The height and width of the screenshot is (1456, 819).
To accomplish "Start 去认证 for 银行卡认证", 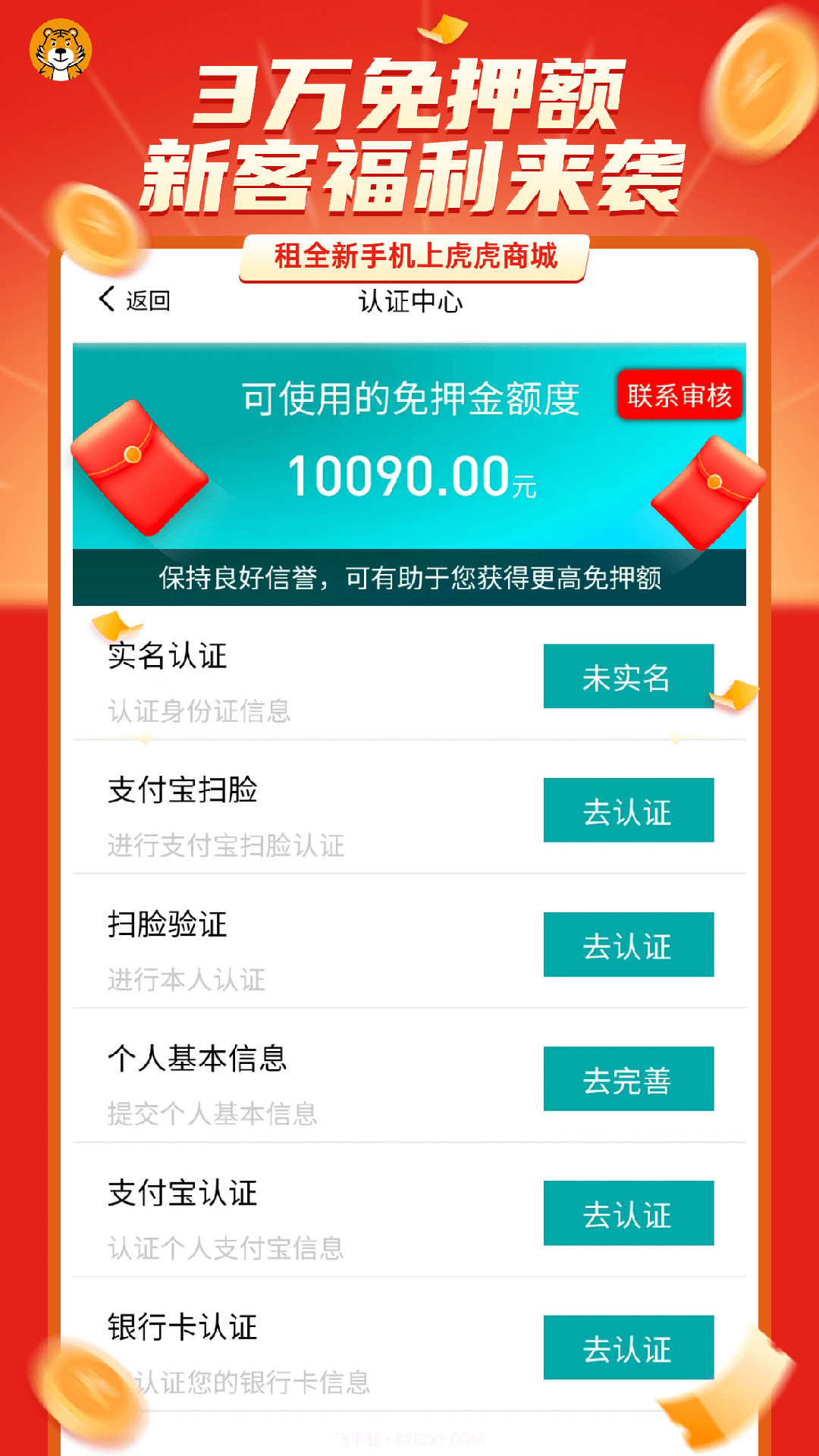I will point(628,1349).
